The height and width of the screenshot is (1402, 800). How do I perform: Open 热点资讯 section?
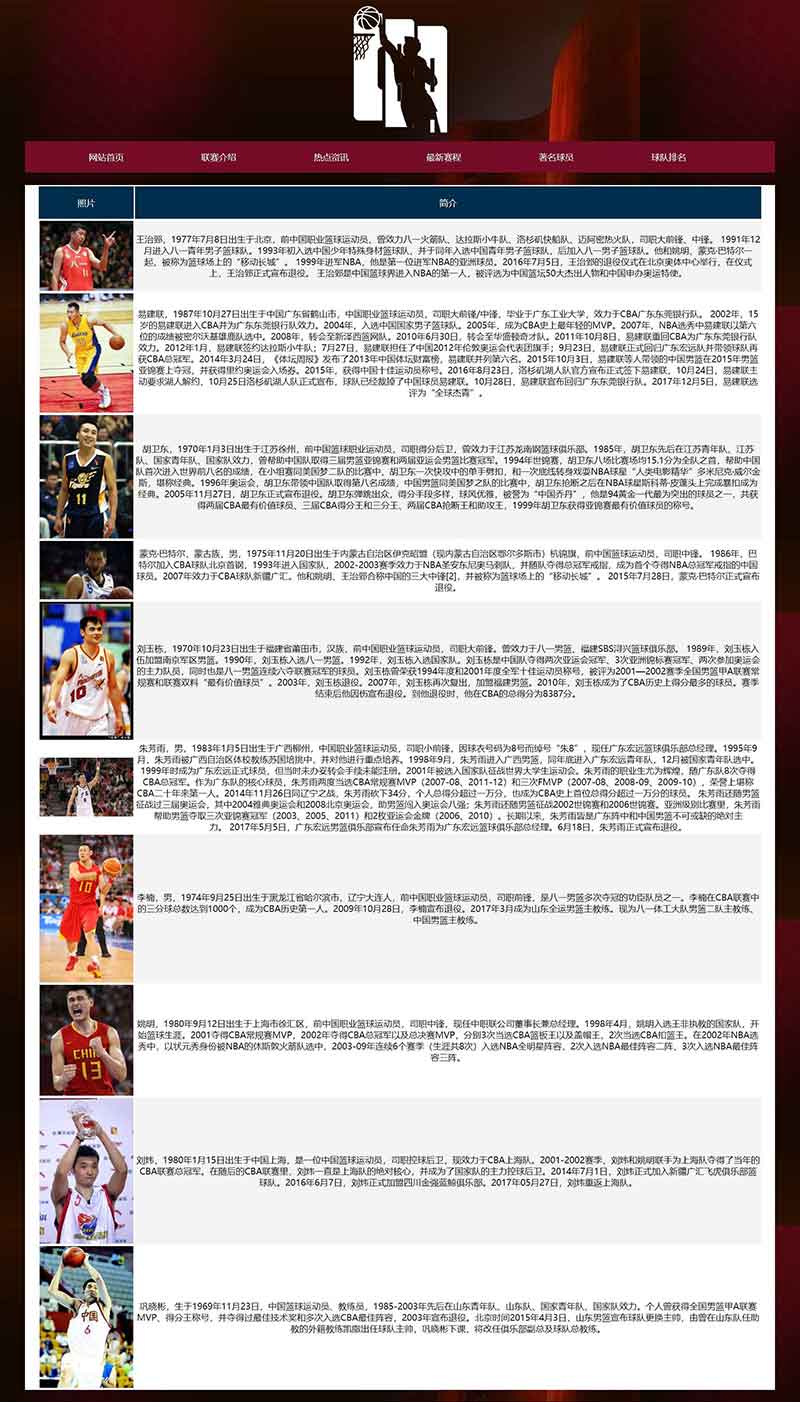331,157
